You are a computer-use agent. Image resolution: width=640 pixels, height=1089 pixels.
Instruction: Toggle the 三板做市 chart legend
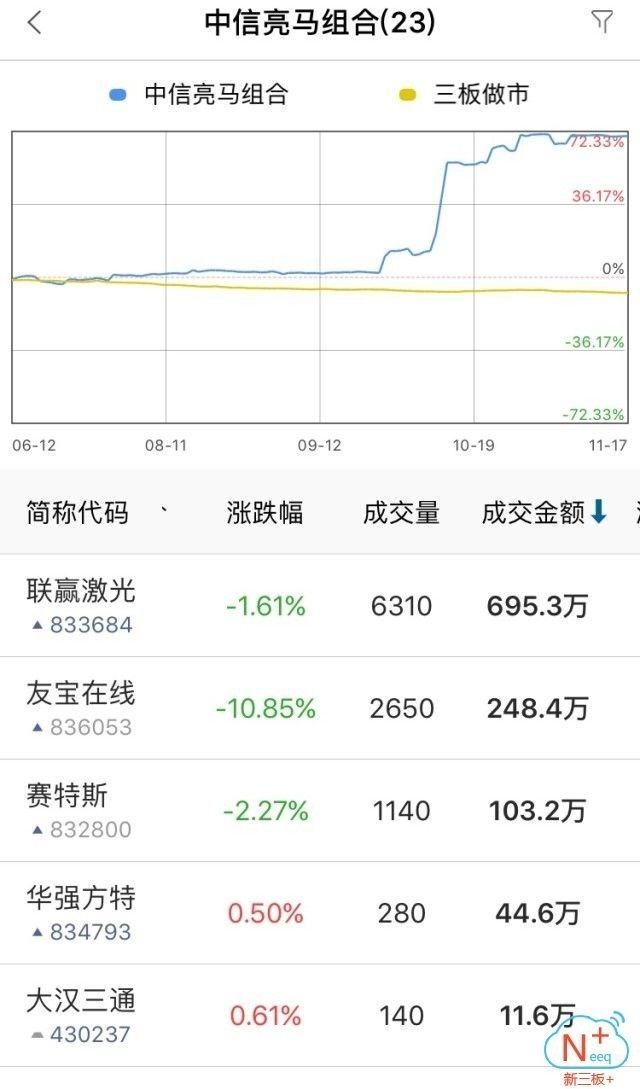click(465, 95)
